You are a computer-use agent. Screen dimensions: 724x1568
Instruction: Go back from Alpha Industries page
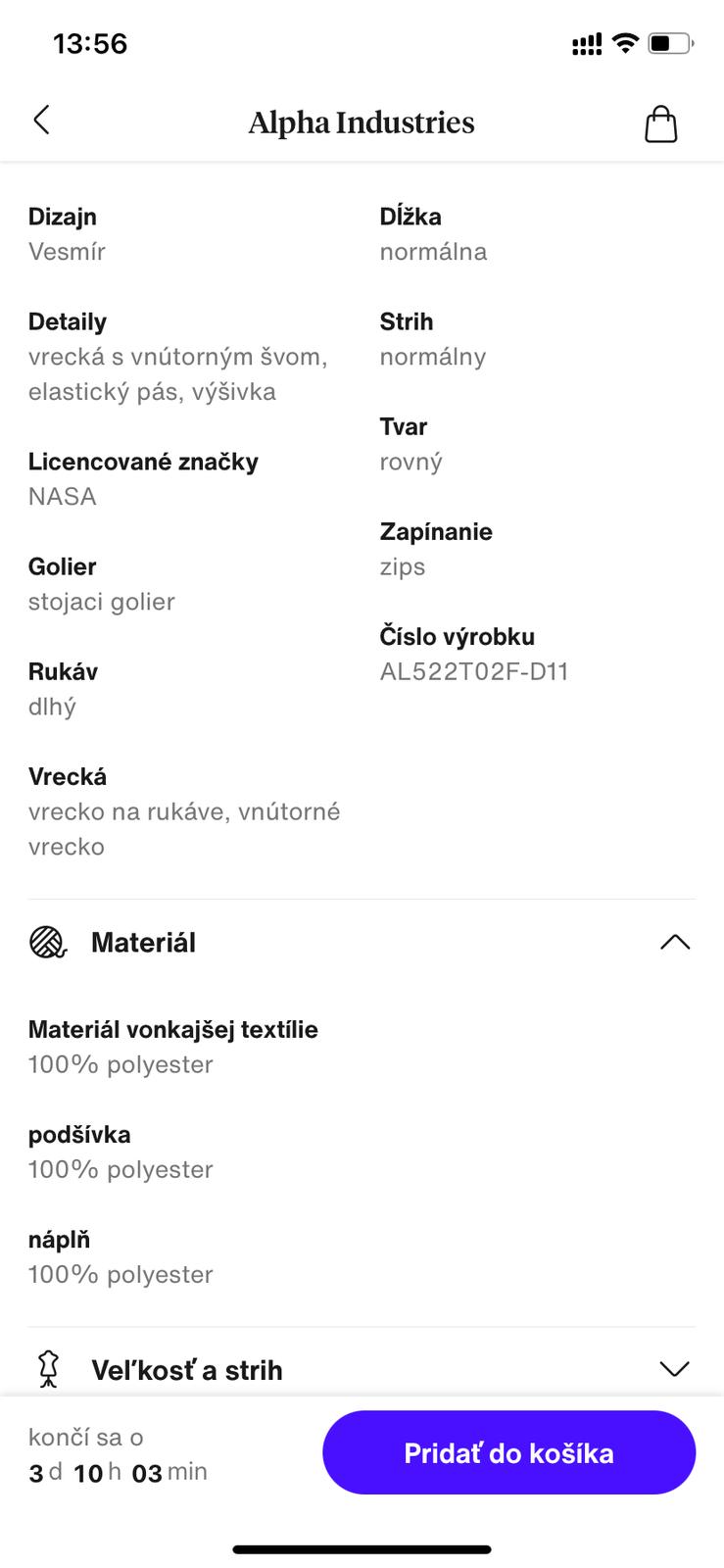pyautogui.click(x=41, y=121)
